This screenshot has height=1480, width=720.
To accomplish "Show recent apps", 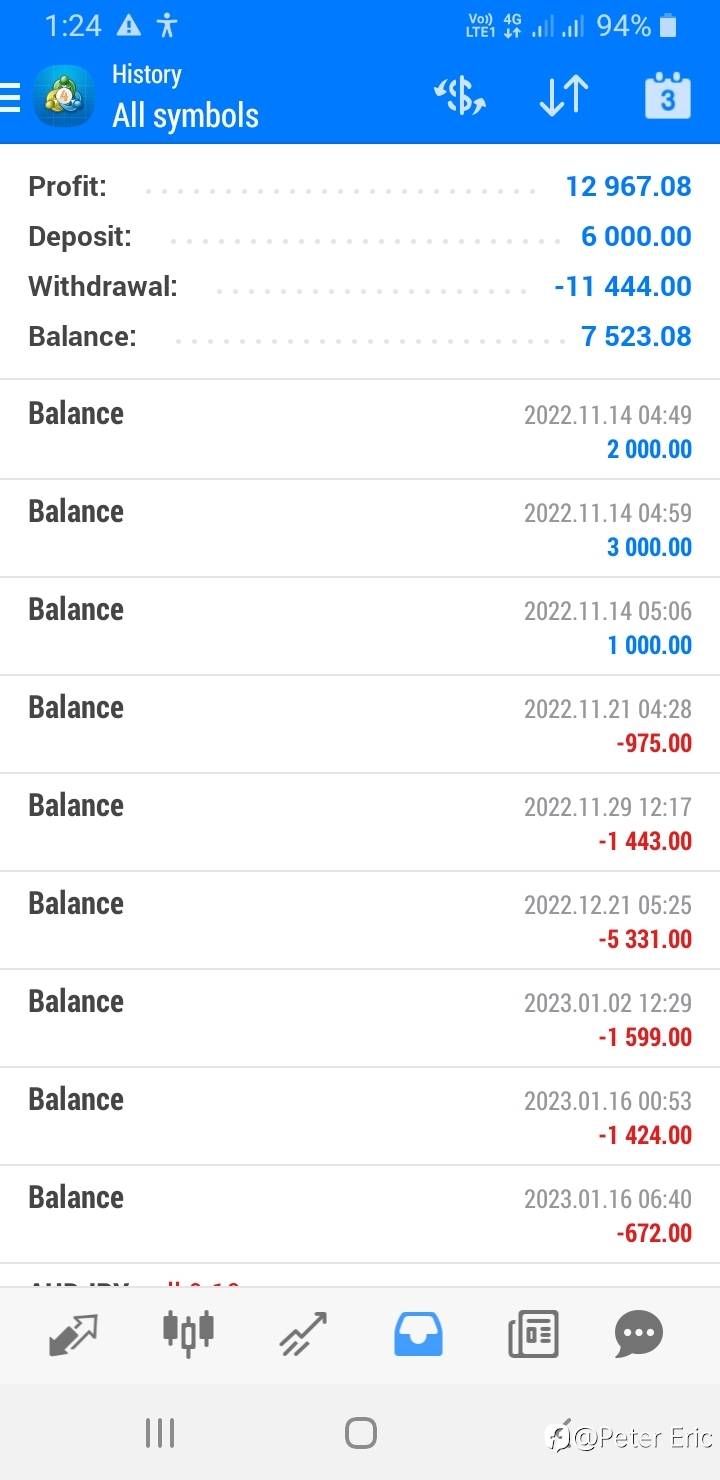I will coord(160,1433).
